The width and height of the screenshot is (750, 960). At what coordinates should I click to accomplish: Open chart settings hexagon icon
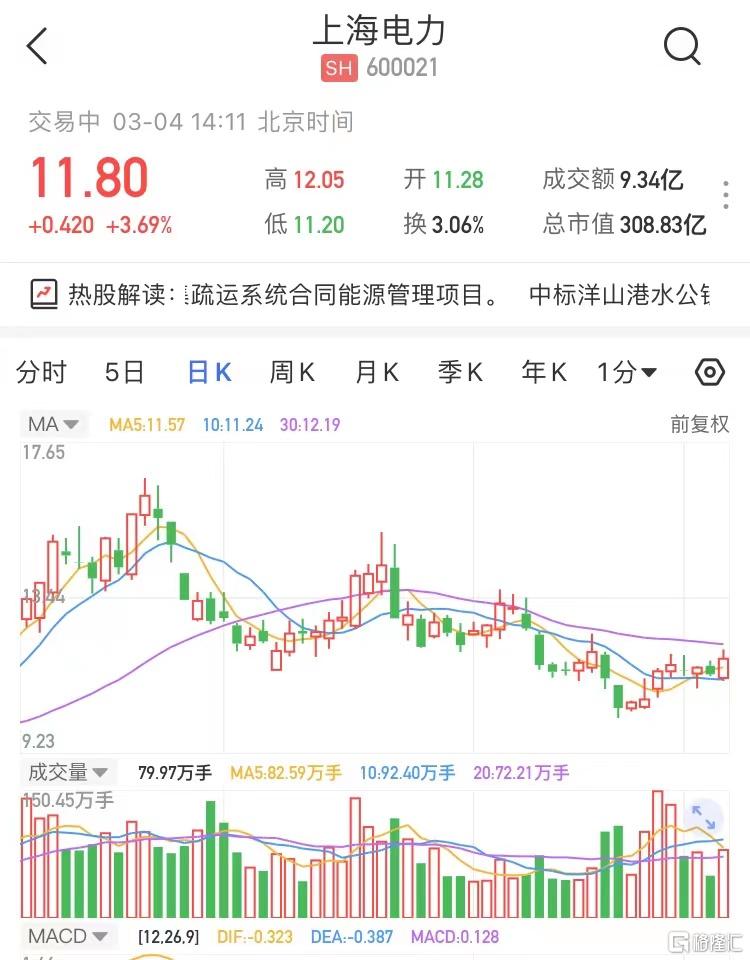(709, 373)
